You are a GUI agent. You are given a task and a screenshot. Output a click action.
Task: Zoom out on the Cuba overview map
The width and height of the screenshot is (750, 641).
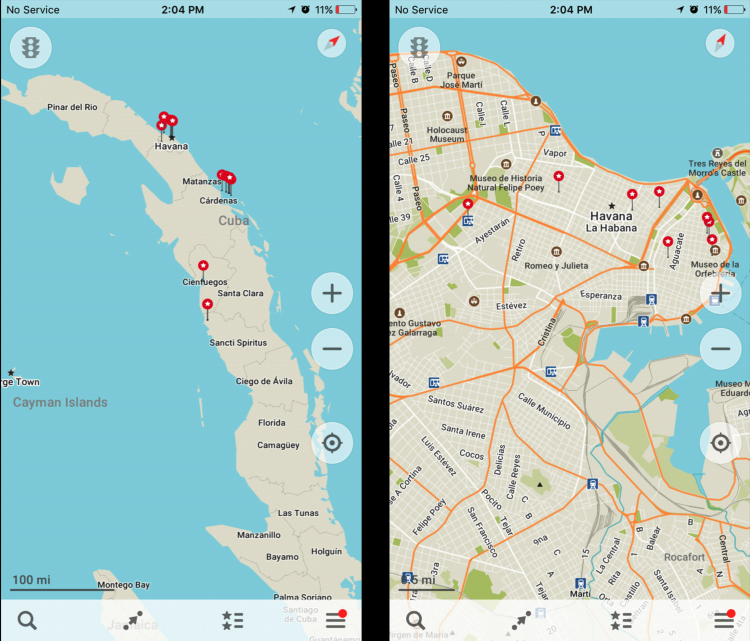[332, 349]
